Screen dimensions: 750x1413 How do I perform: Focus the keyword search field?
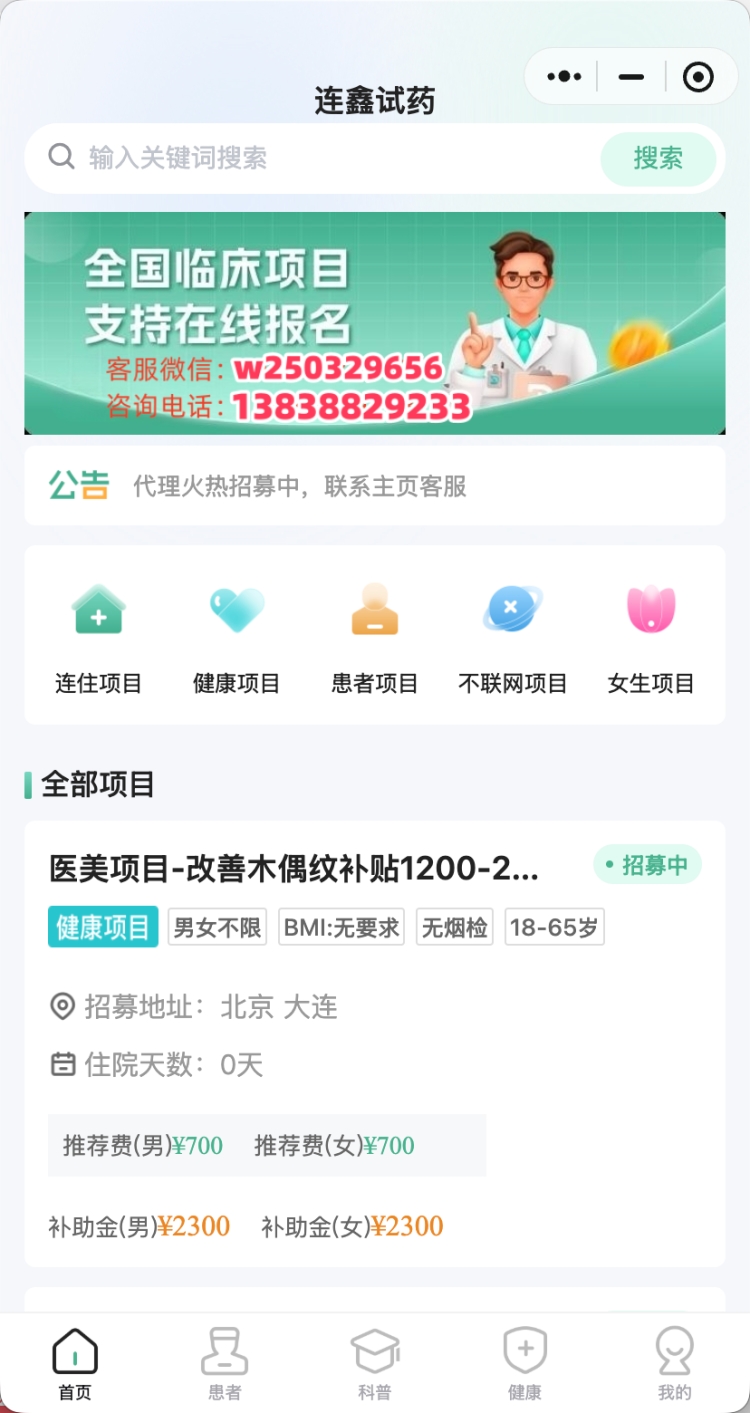click(320, 158)
